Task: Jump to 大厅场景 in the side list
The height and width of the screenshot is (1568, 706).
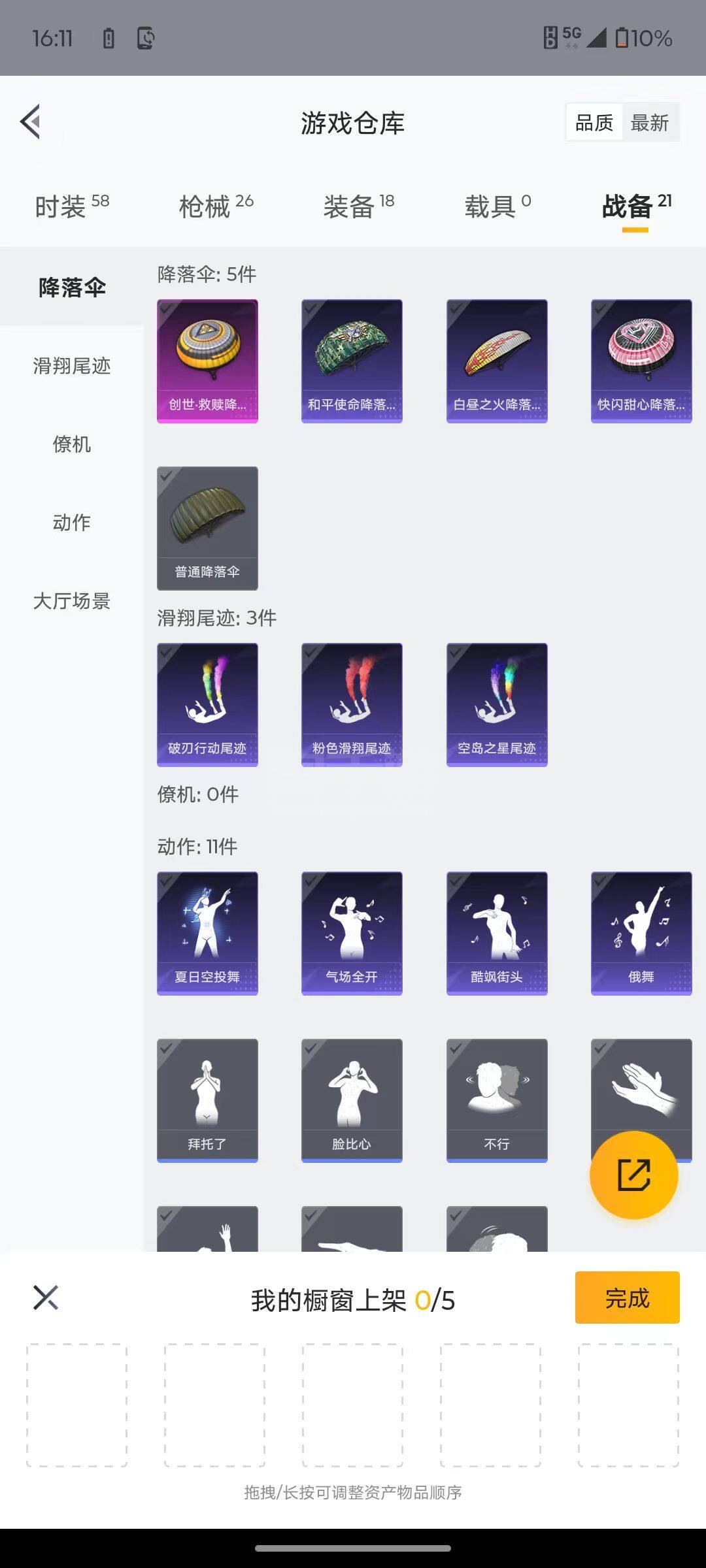Action: [x=72, y=601]
